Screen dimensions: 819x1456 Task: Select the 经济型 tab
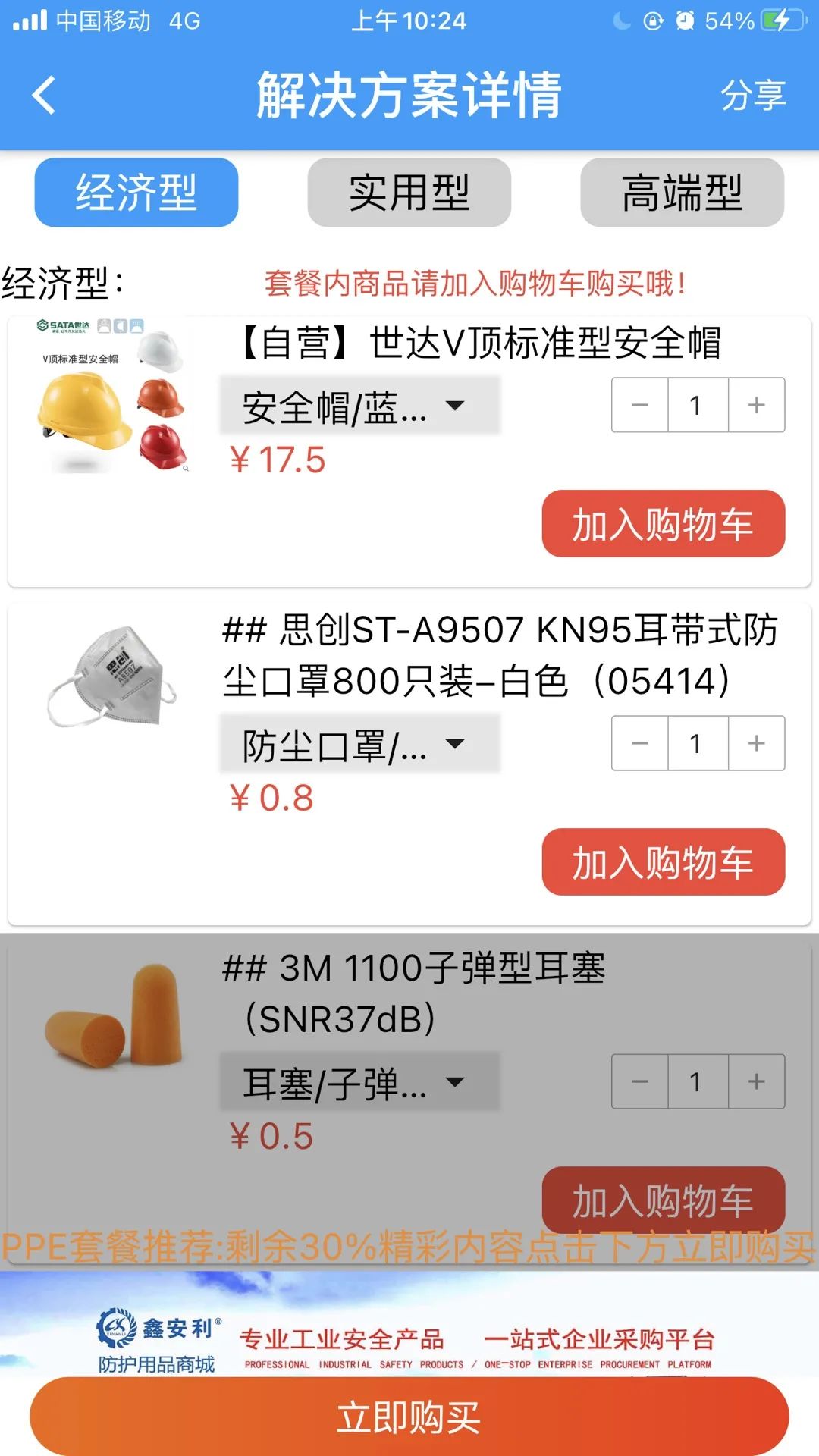click(x=136, y=193)
